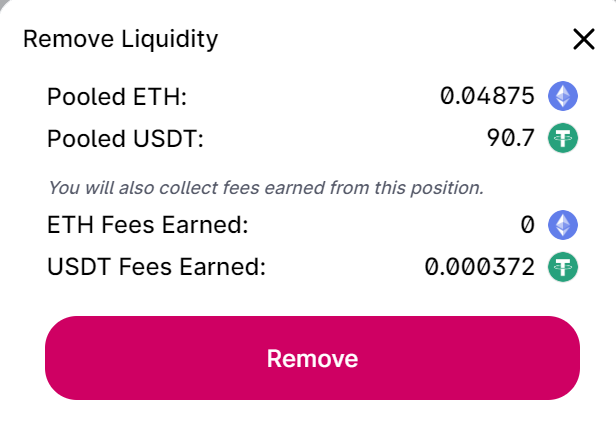Confirm with the Remove button

(312, 358)
